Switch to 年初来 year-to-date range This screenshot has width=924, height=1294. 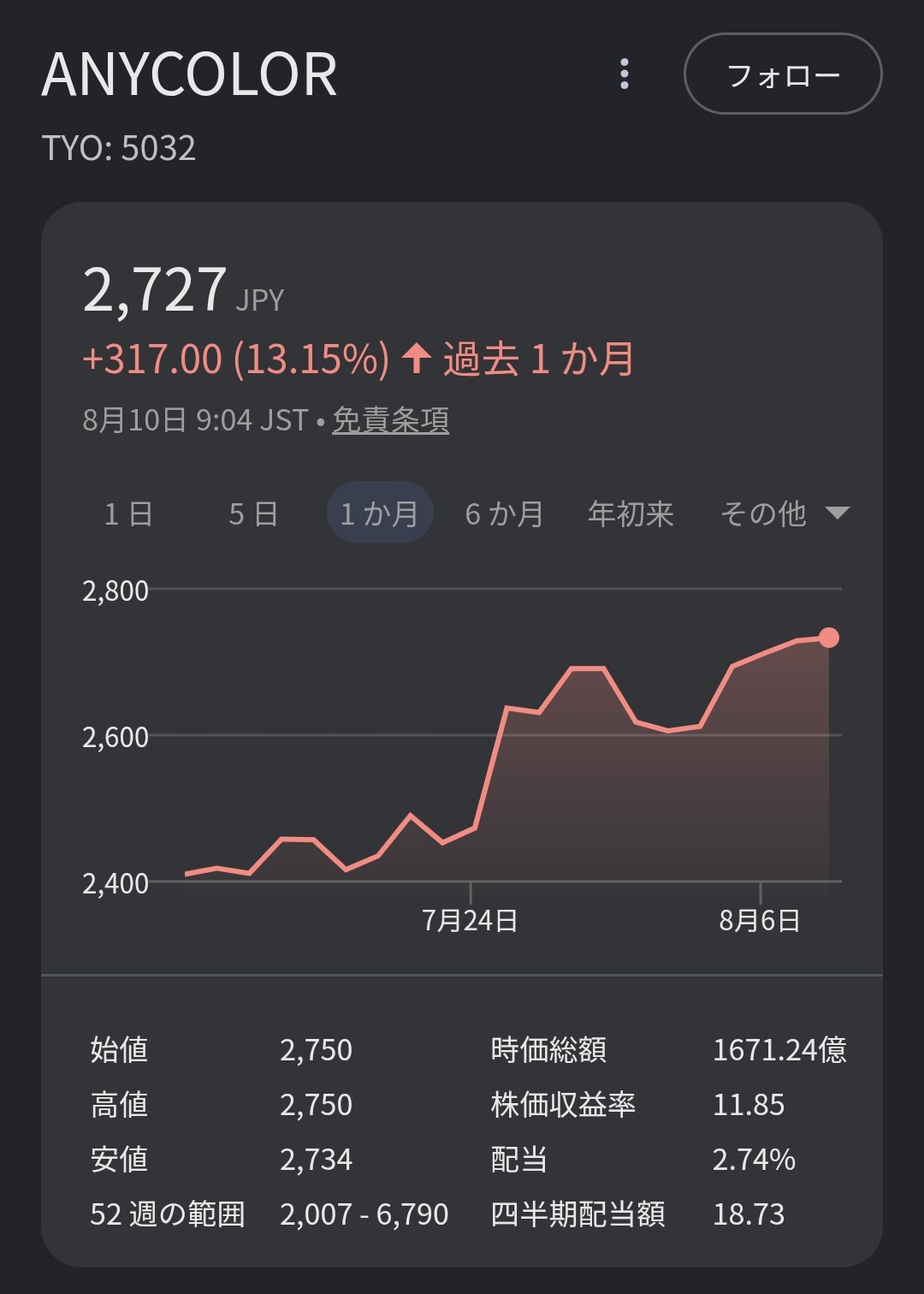pos(631,513)
